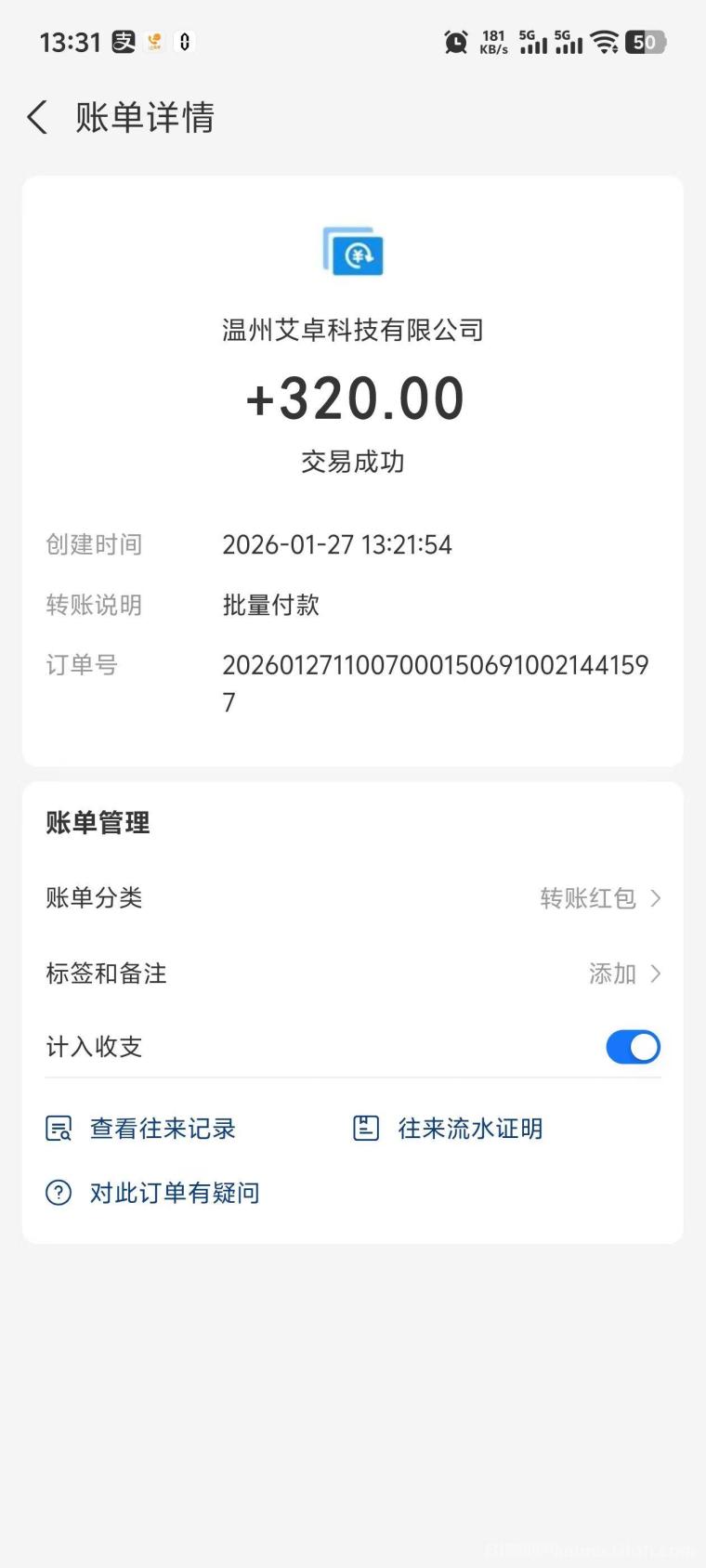Toggle the 计入收支 switch off

coord(633,1047)
